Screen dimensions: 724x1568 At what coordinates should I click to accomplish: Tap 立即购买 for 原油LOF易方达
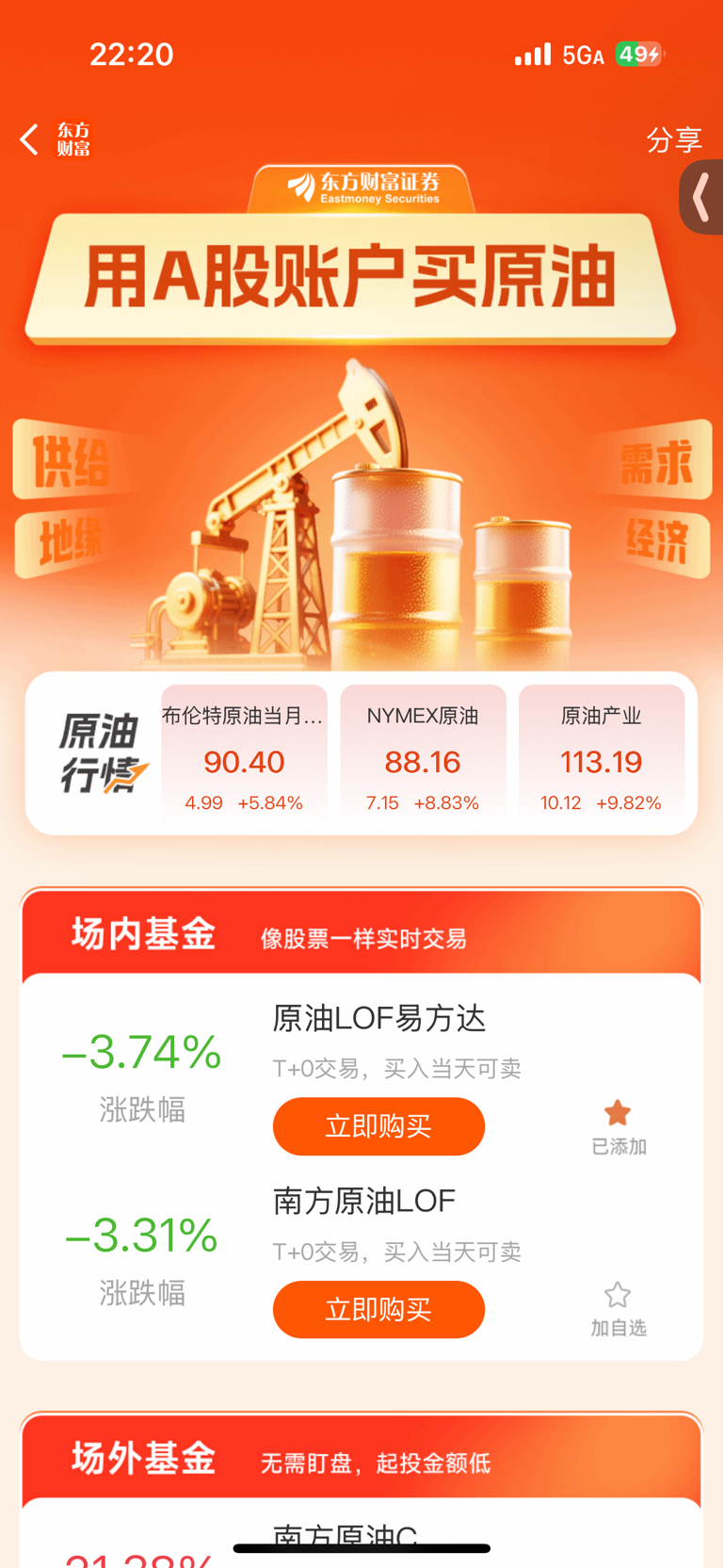coord(378,1126)
